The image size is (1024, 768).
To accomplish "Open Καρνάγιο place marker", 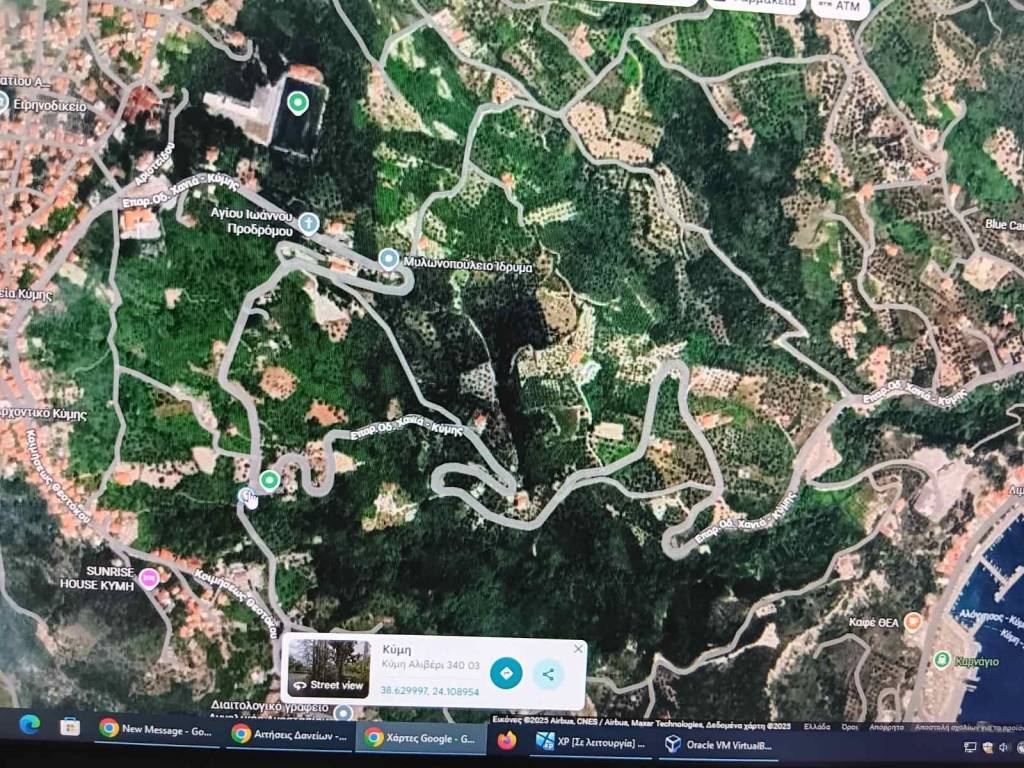I will tap(941, 660).
